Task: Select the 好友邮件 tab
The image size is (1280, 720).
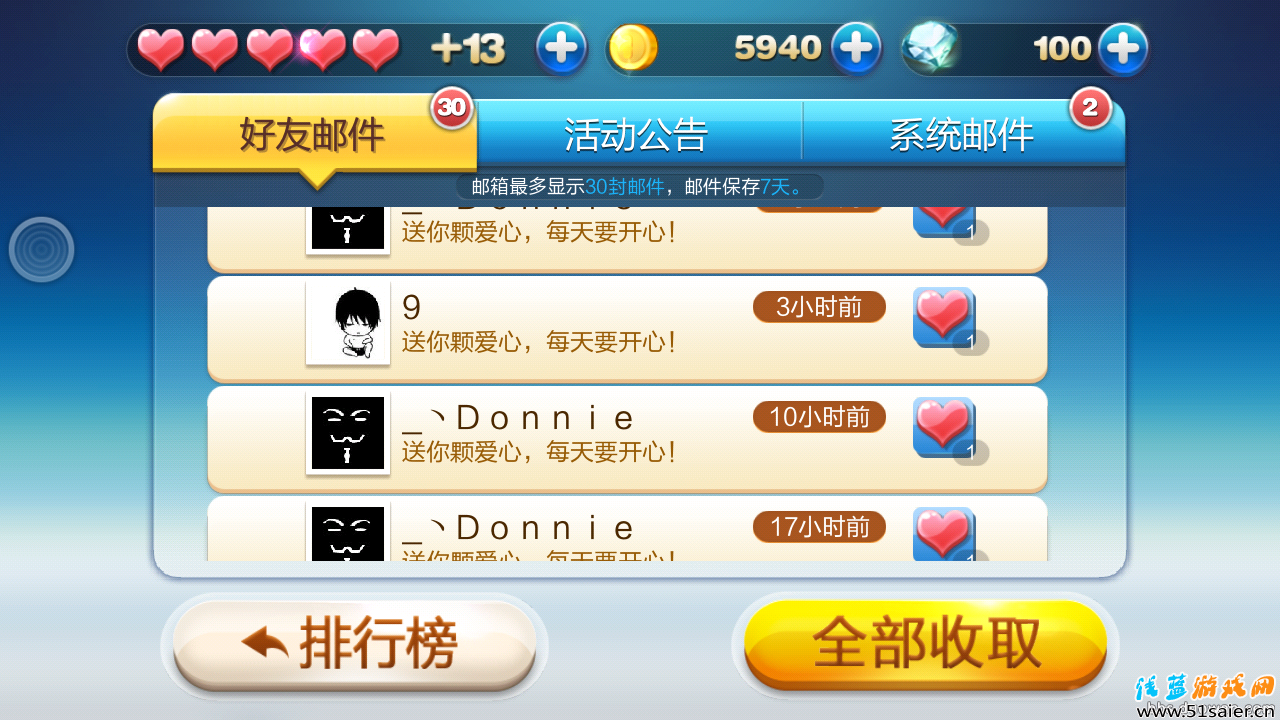Action: click(x=313, y=134)
